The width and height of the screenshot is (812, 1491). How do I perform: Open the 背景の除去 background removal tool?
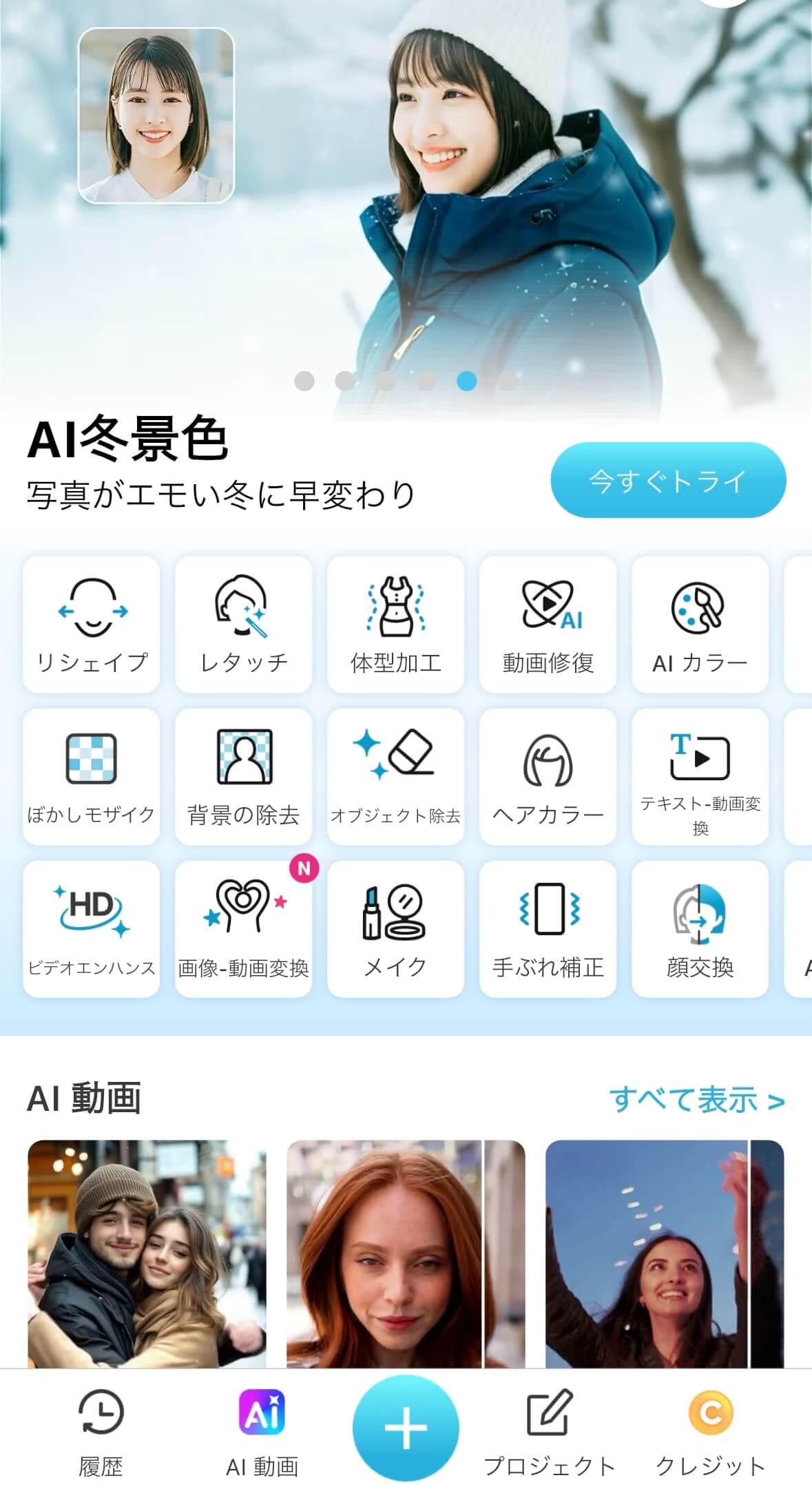point(242,775)
